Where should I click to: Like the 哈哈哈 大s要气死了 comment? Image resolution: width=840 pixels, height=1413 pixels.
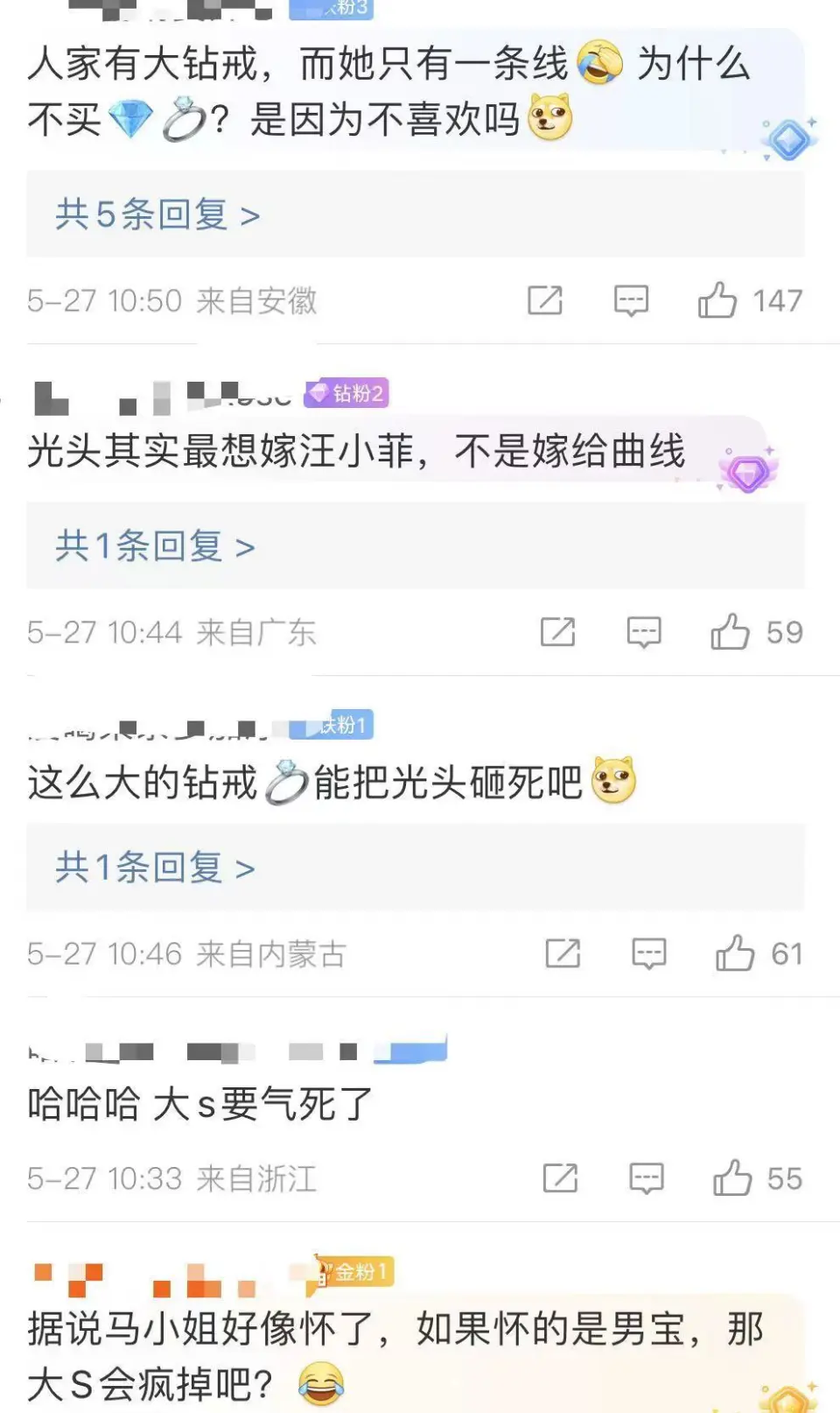tap(732, 1178)
